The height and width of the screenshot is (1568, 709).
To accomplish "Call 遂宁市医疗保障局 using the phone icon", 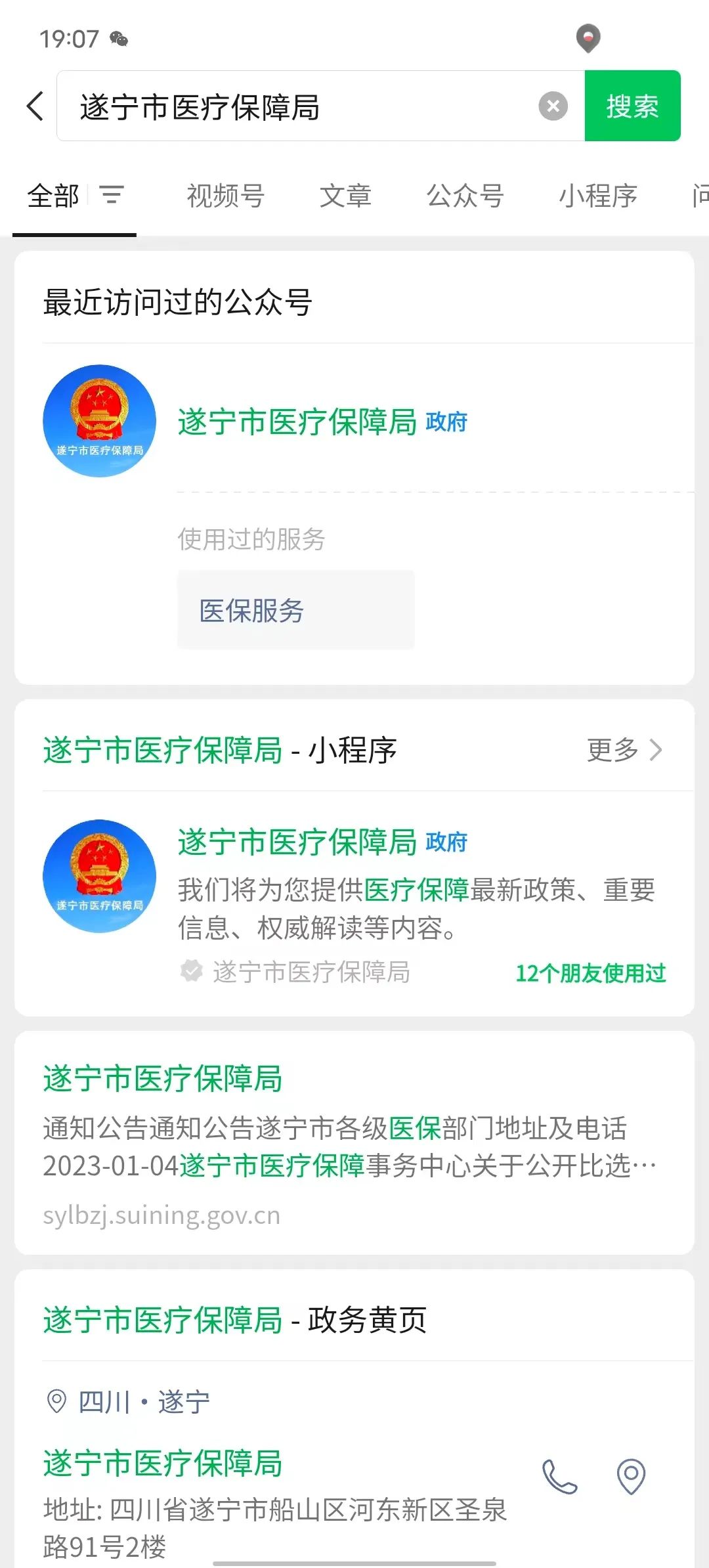I will coord(559,1477).
